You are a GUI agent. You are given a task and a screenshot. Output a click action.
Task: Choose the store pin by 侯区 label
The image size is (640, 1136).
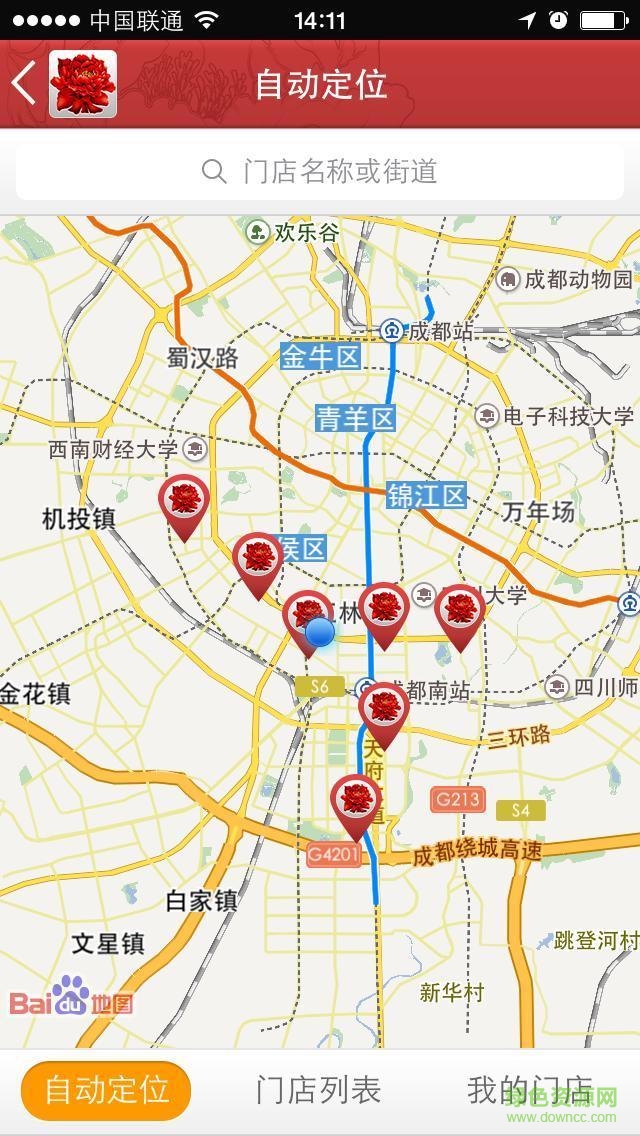point(258,560)
